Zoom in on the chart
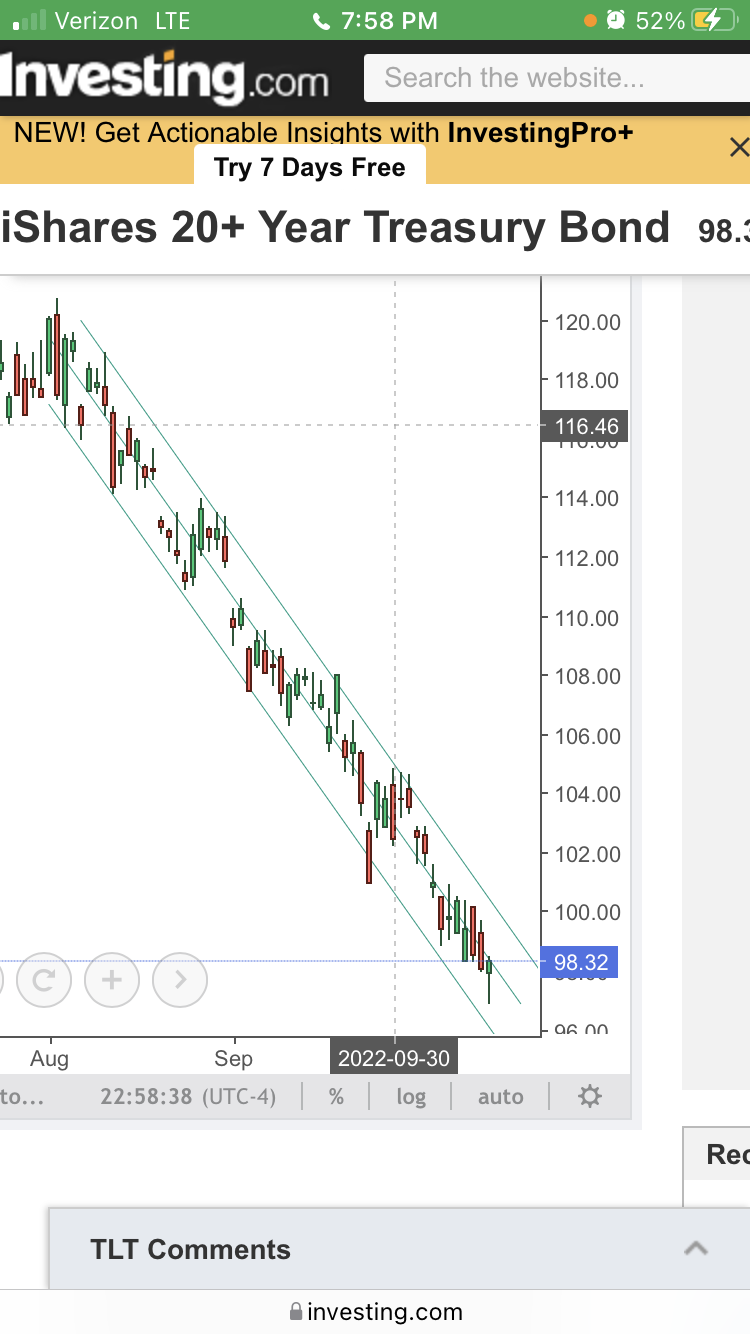Screen dimensions: 750x1334 coord(112,980)
